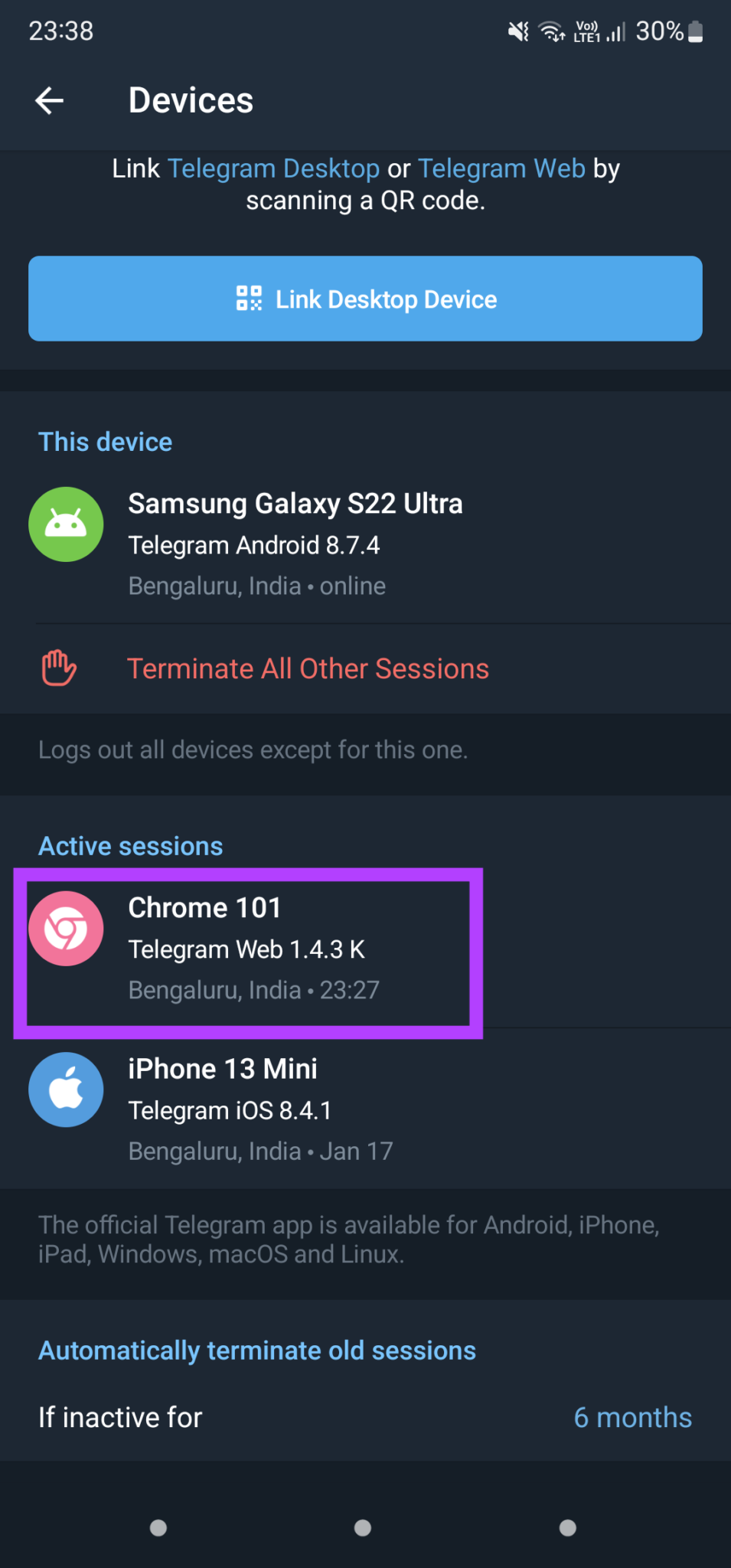Tap Link Desktop Device button
Image resolution: width=731 pixels, height=1568 pixels.
pos(364,299)
